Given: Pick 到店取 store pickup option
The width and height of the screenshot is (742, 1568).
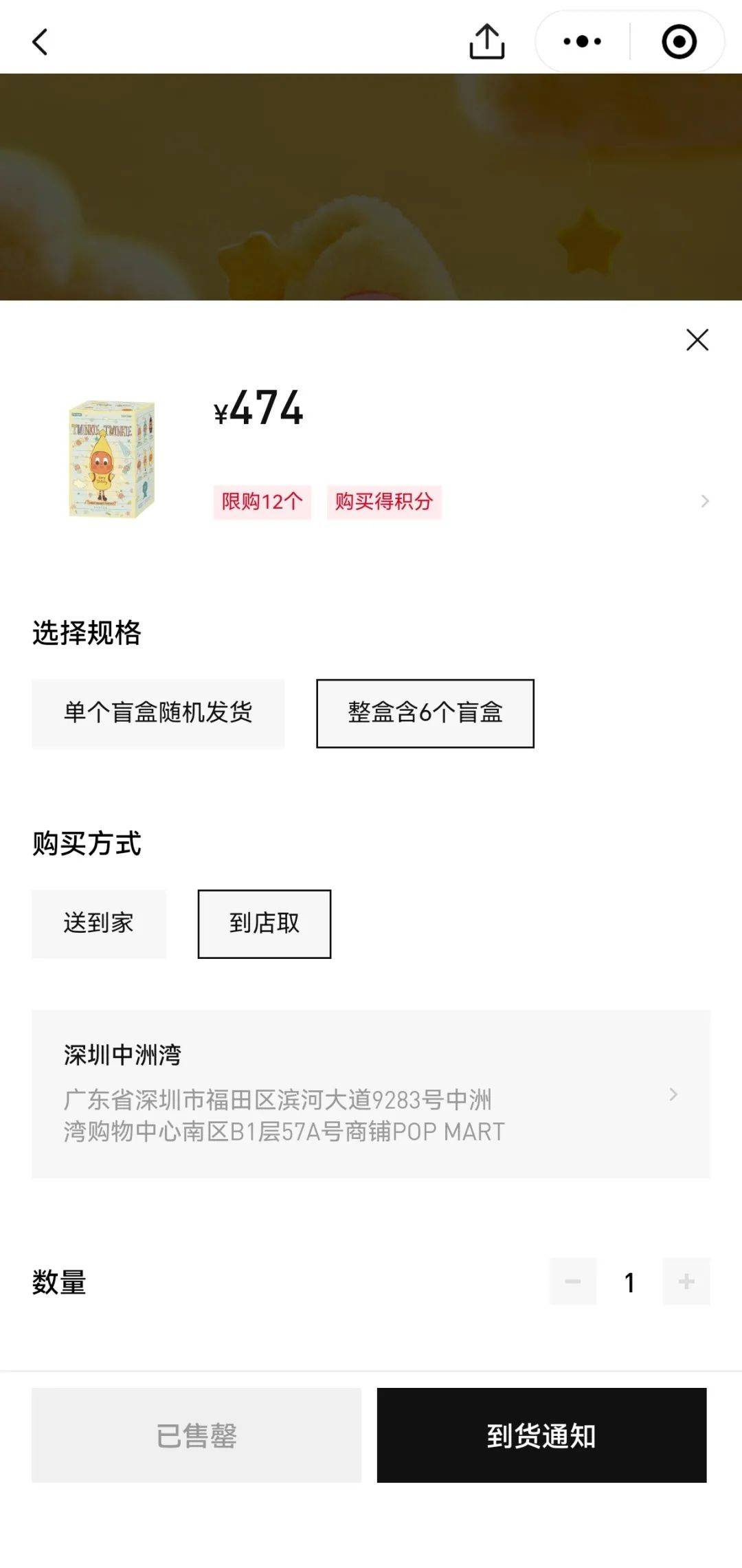Looking at the screenshot, I should coord(264,923).
